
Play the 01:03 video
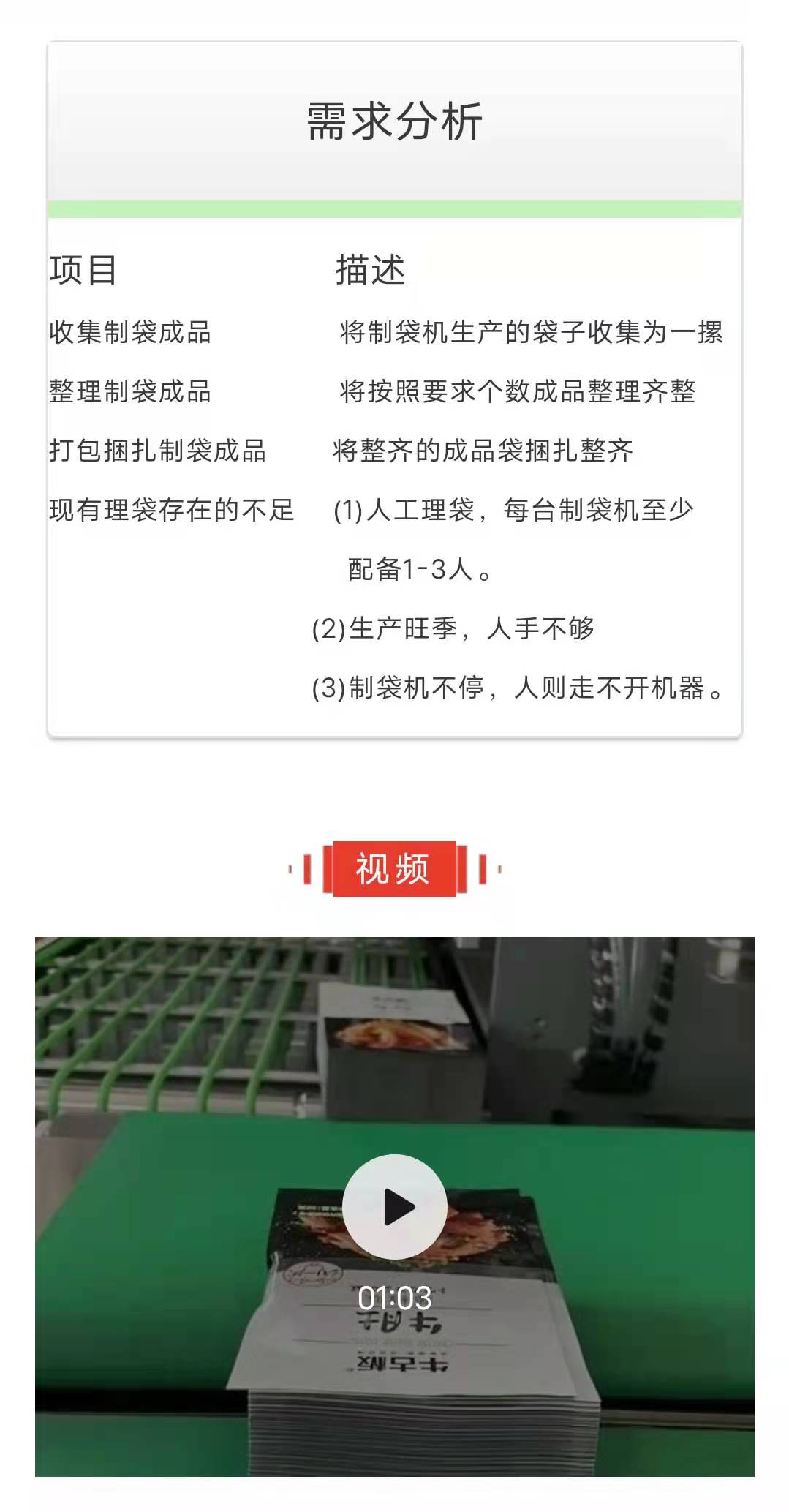[395, 1207]
